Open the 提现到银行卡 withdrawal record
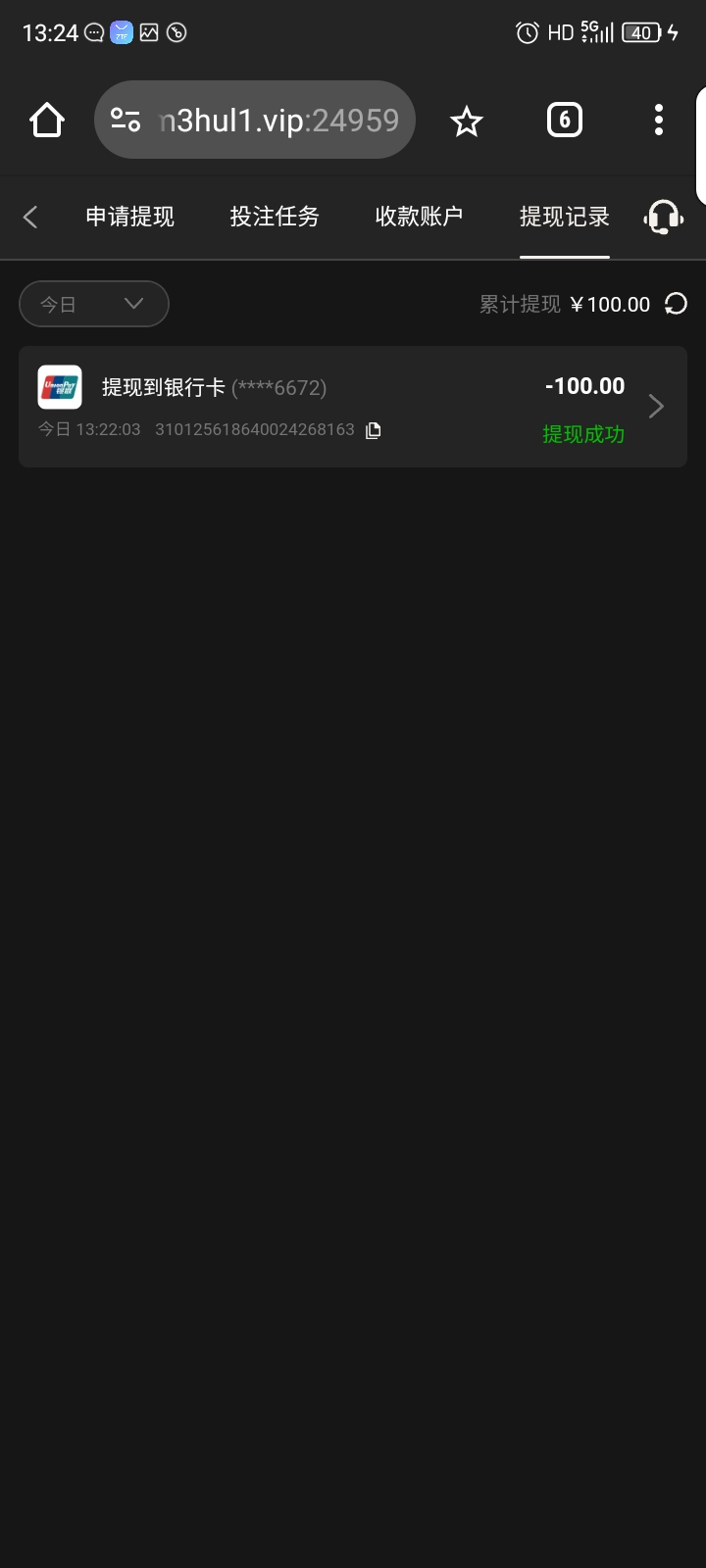Screen dimensions: 706x1568 point(353,407)
